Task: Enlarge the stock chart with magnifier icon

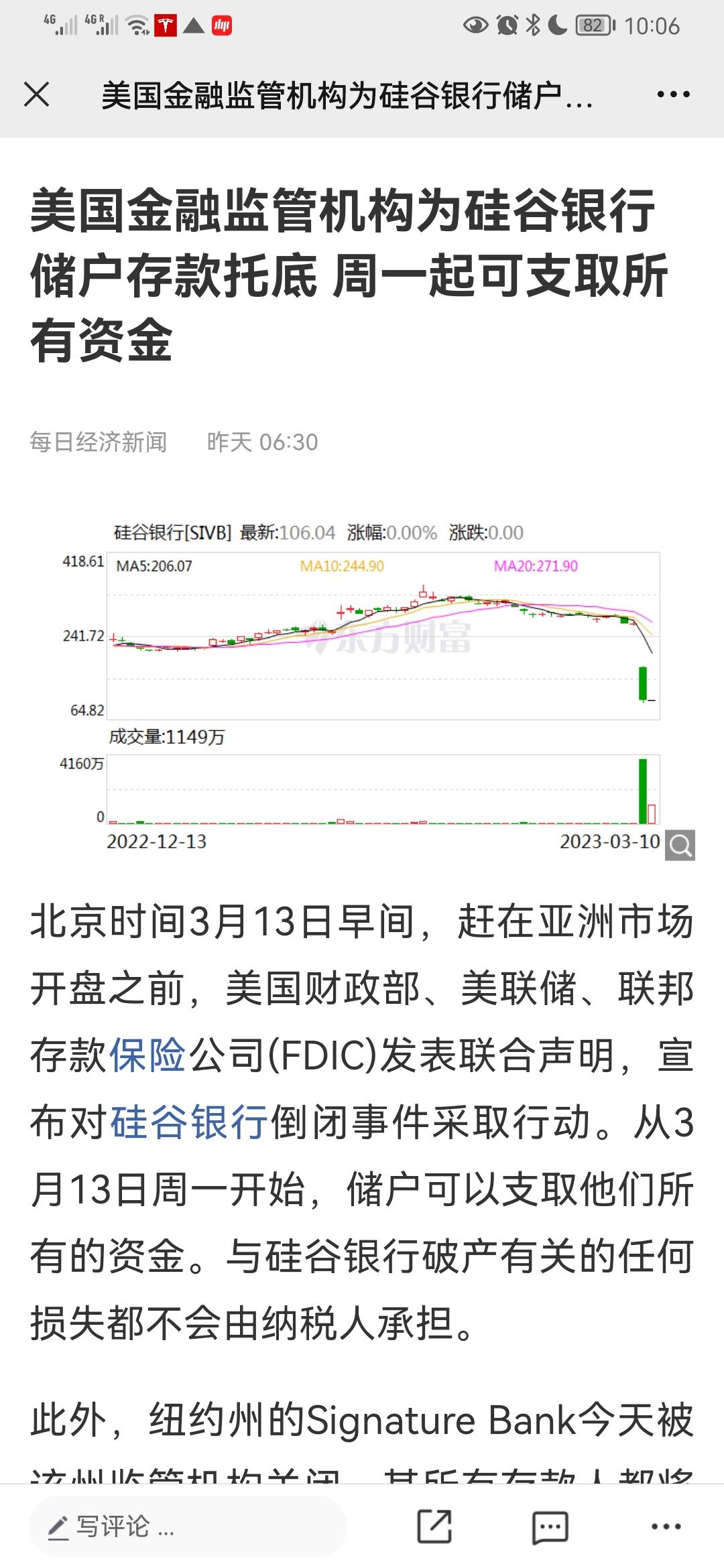Action: (x=680, y=846)
